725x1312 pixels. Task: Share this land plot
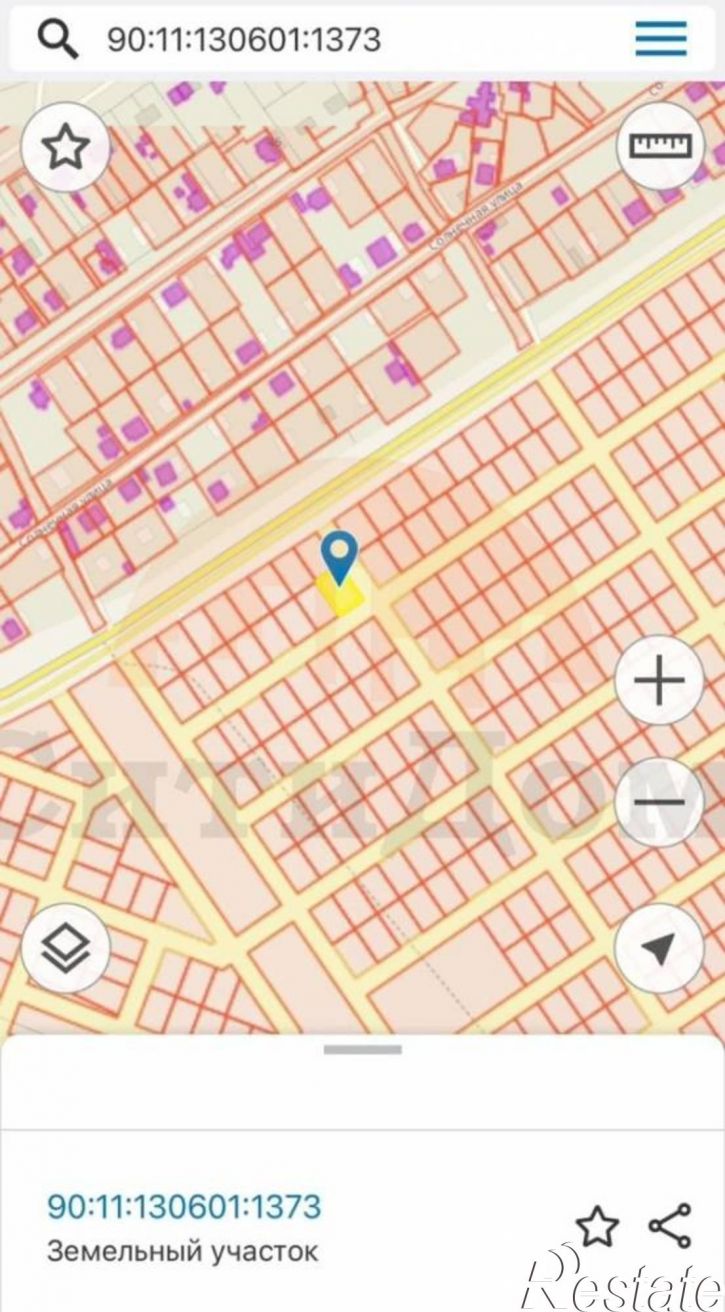pos(669,1226)
